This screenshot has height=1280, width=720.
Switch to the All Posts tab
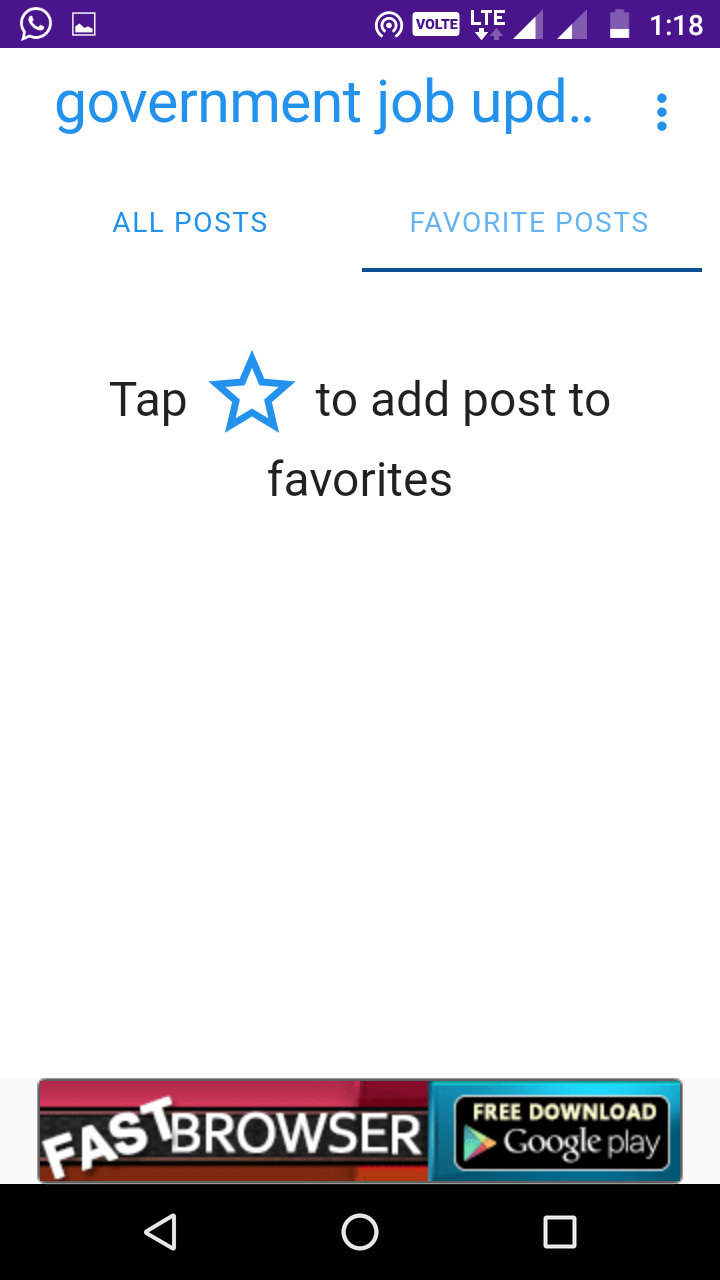pyautogui.click(x=190, y=222)
